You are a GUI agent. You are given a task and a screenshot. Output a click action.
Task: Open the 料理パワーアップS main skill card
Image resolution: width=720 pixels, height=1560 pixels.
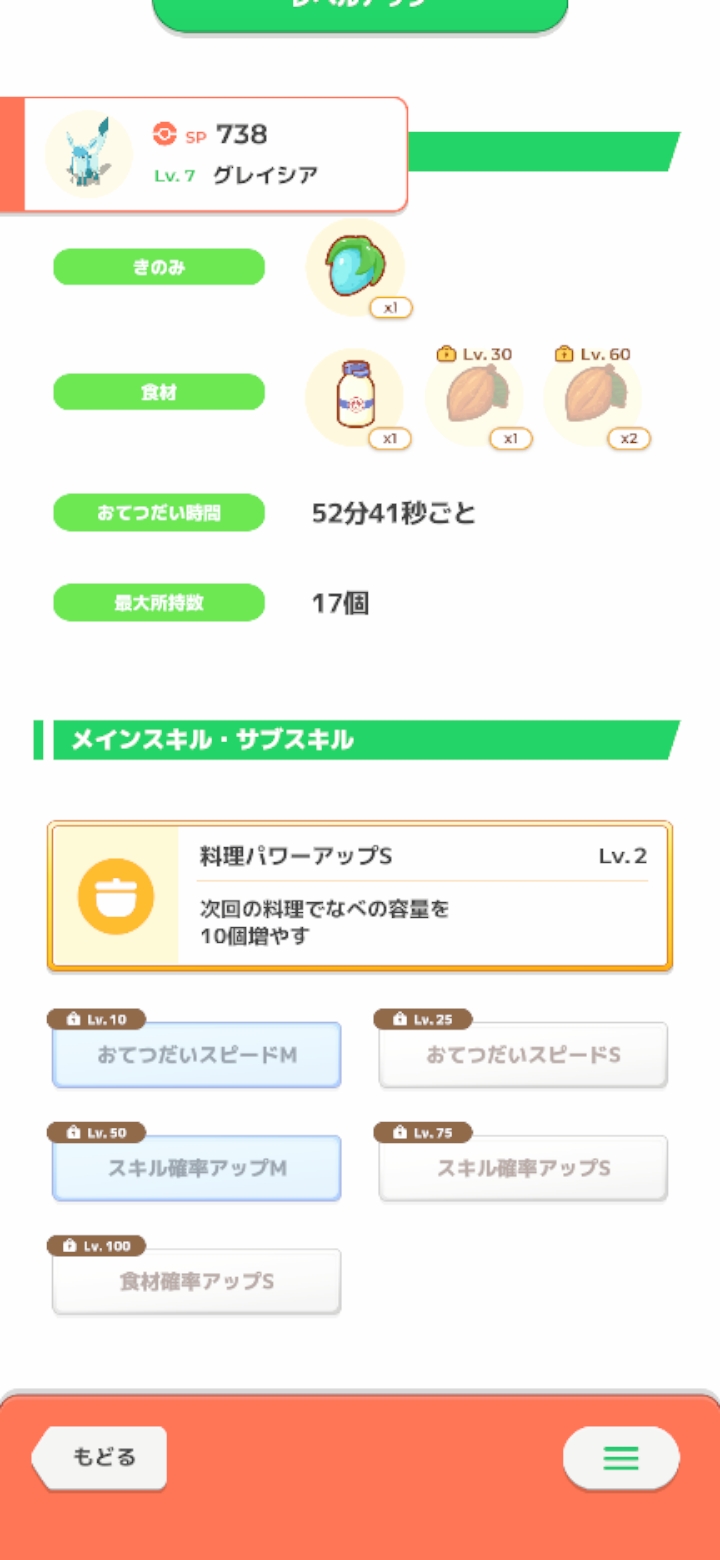360,896
